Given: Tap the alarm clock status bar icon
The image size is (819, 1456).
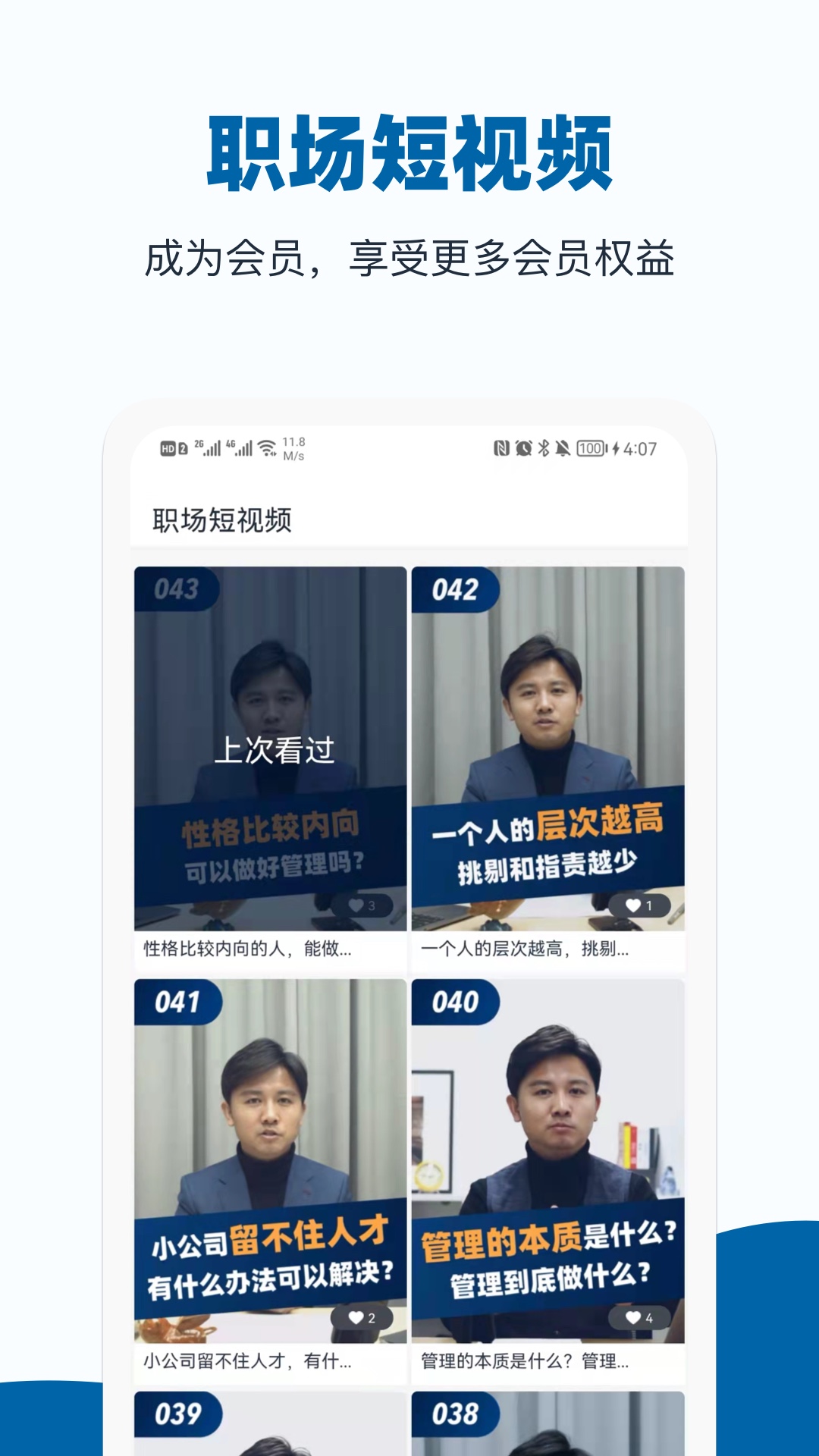Looking at the screenshot, I should pyautogui.click(x=523, y=447).
